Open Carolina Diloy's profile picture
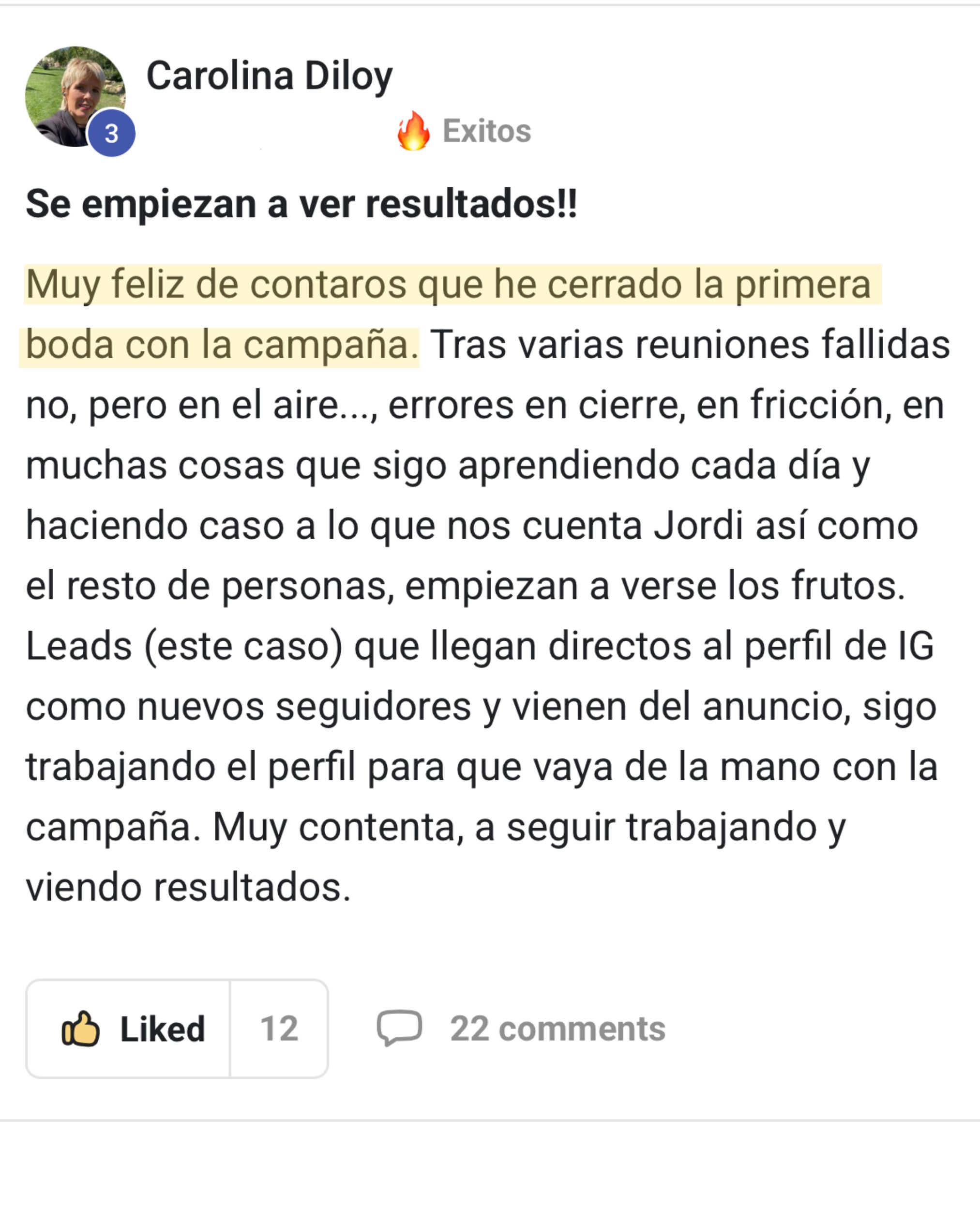 [x=75, y=96]
